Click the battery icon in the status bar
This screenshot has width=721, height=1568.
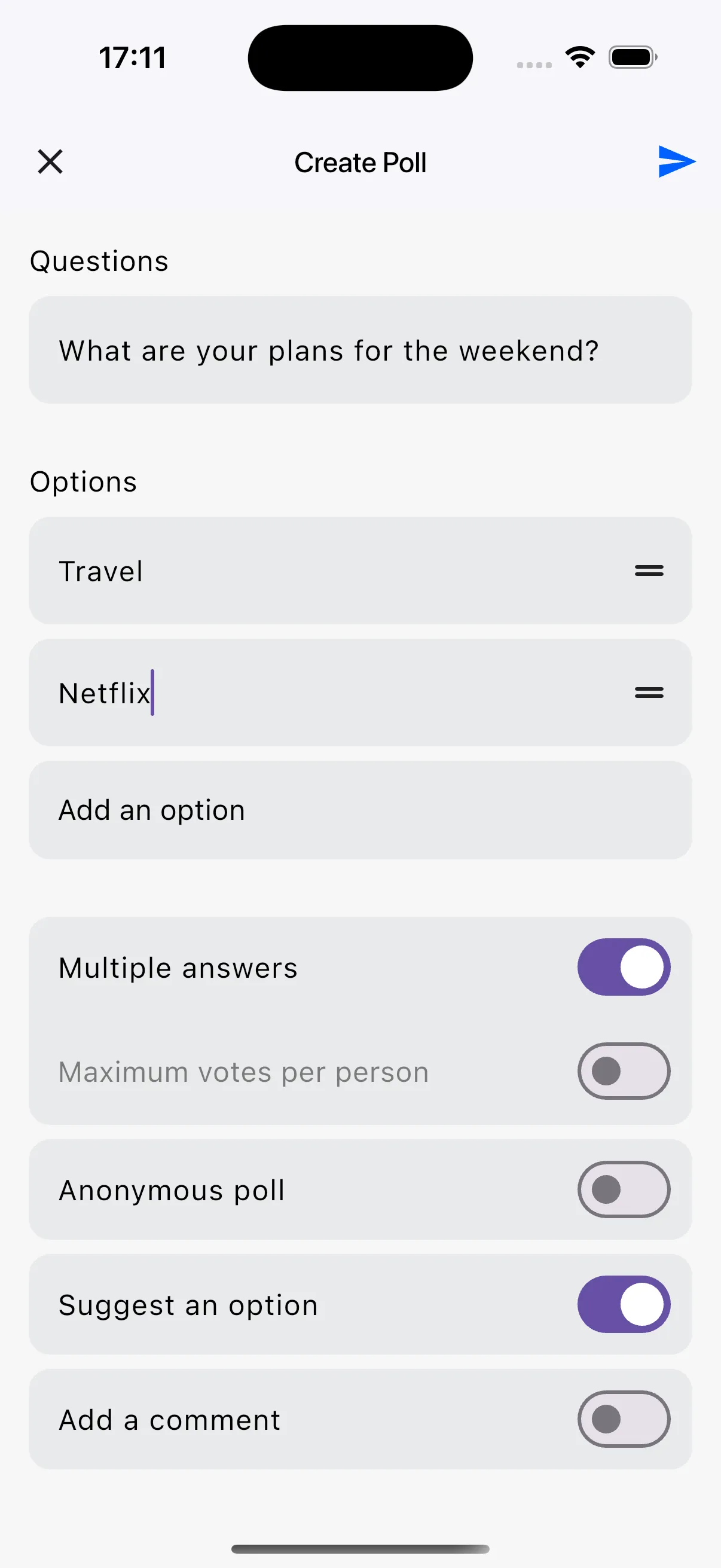pyautogui.click(x=630, y=57)
